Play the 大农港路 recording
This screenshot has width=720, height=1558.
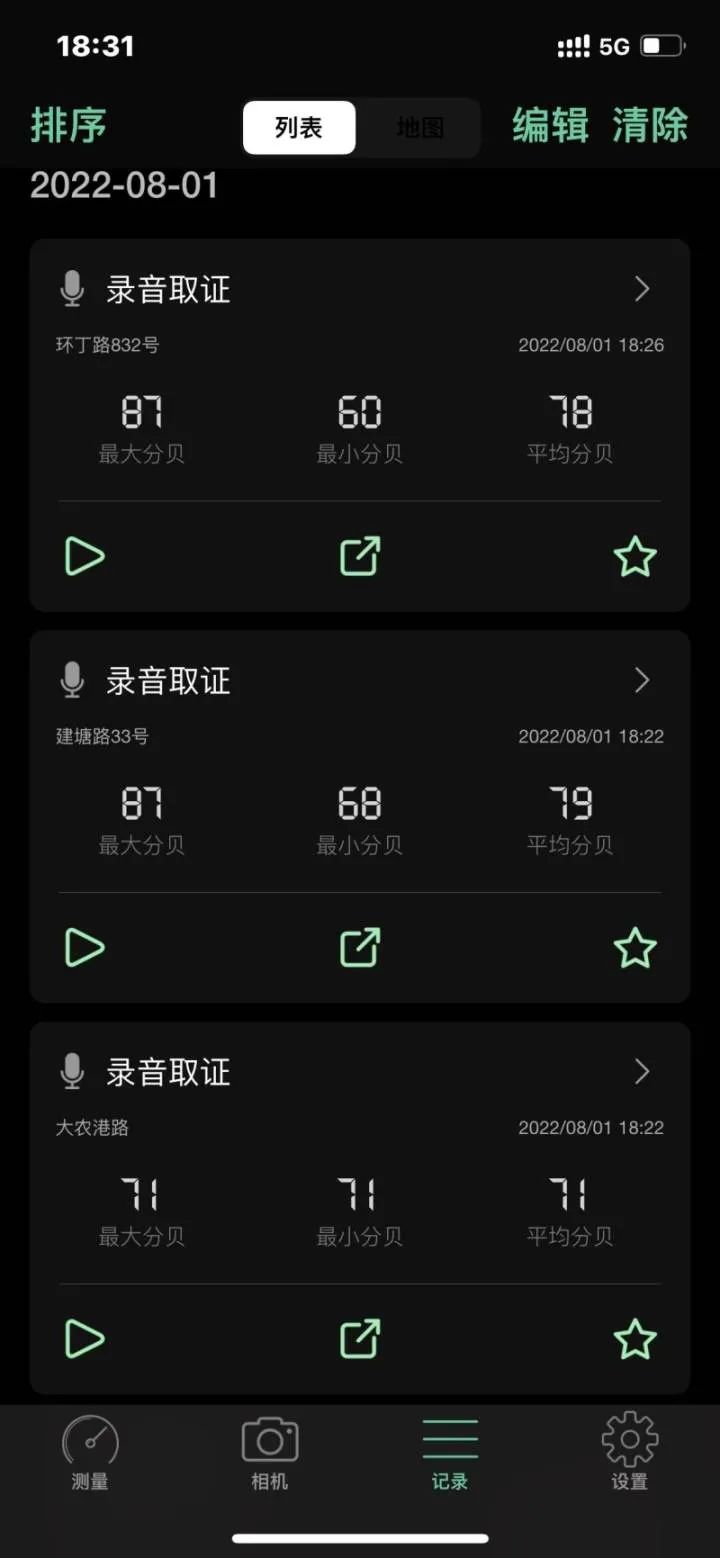(x=84, y=1338)
